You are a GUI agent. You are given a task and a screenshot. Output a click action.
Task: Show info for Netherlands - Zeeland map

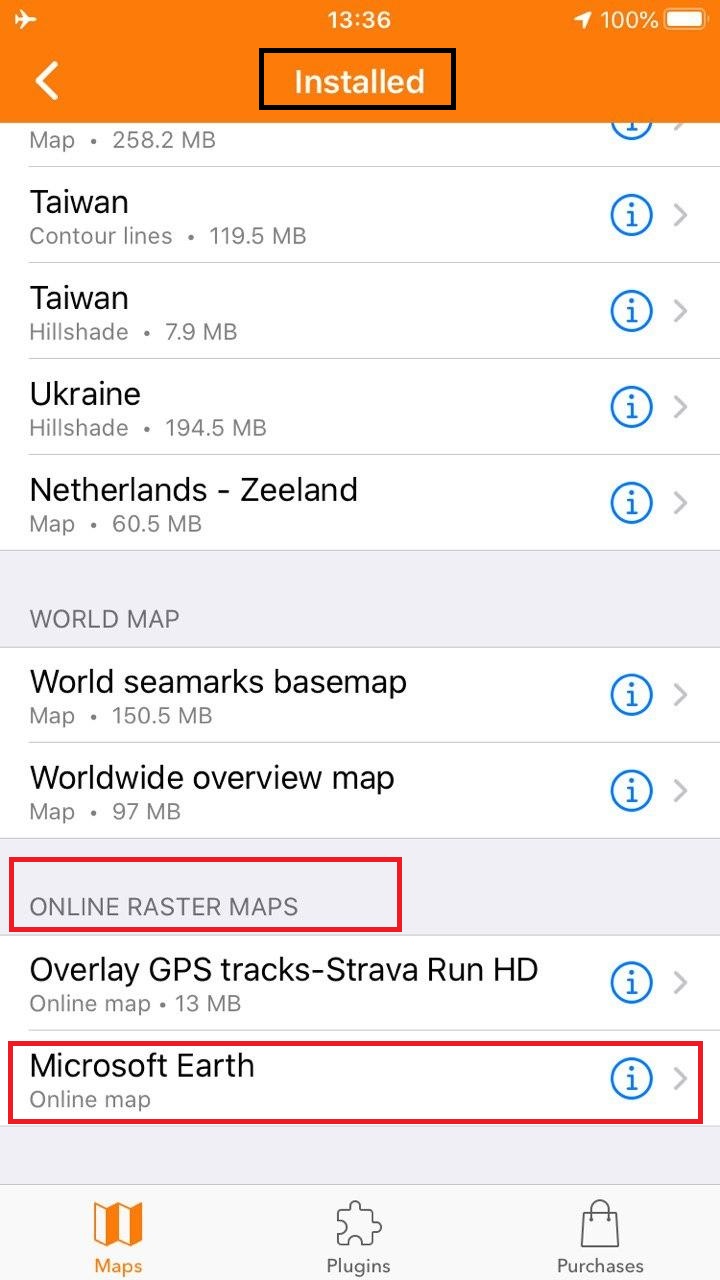tap(631, 503)
